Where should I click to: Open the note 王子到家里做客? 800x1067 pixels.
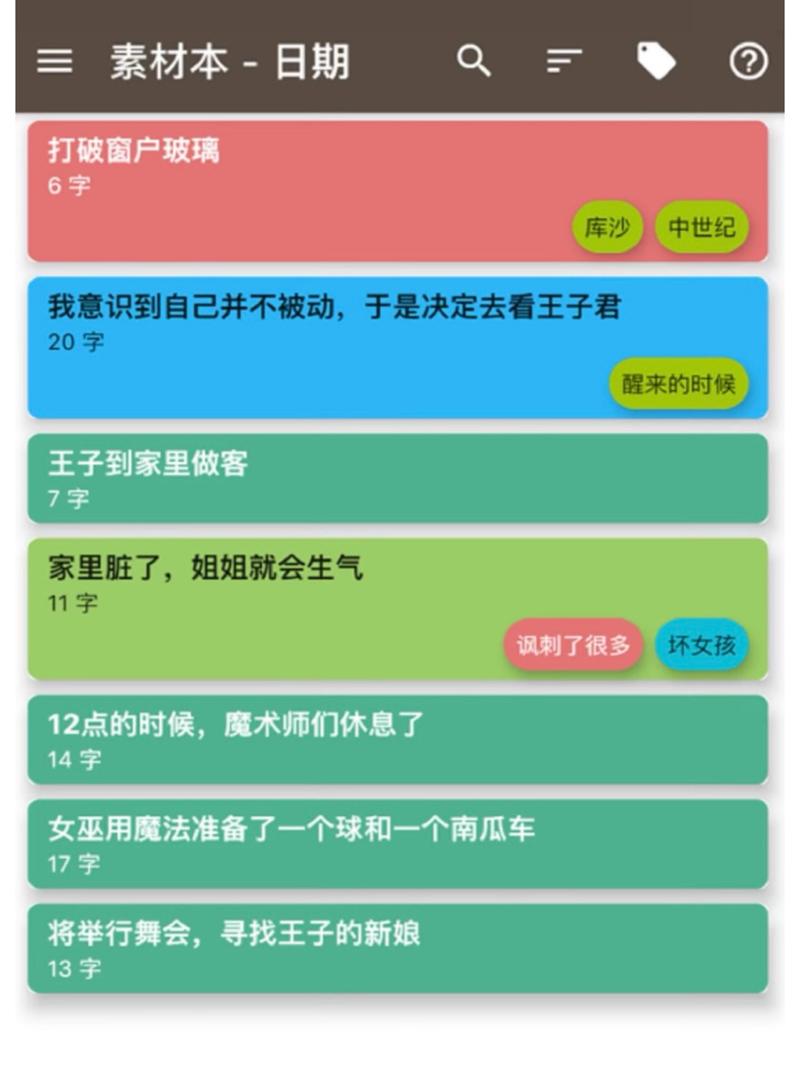click(x=397, y=478)
